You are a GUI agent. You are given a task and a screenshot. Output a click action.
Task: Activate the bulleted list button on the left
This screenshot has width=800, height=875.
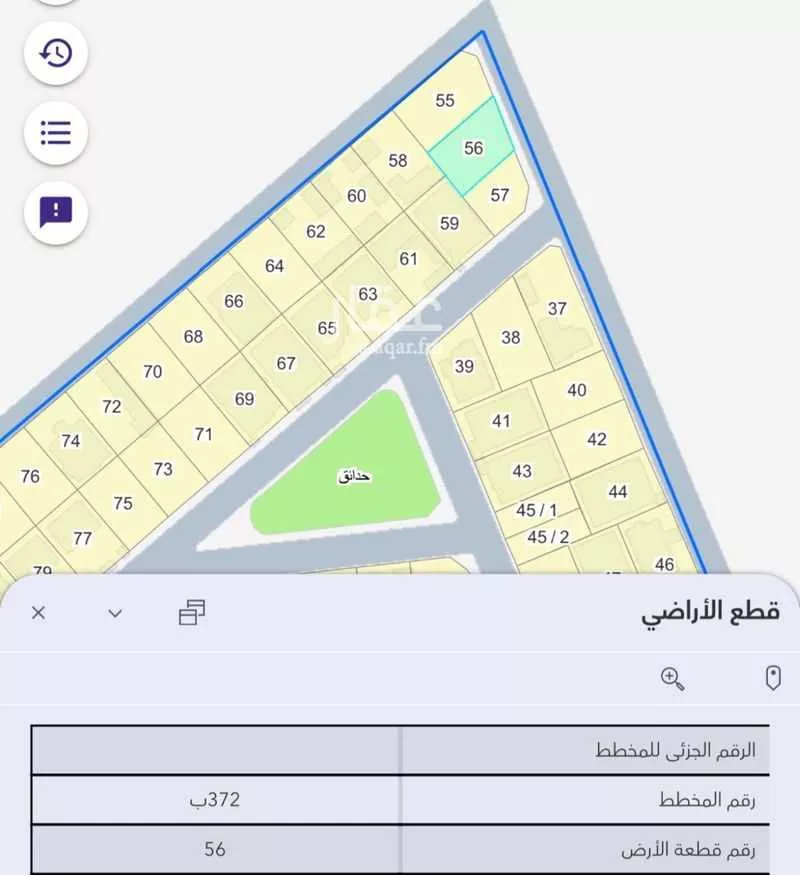(55, 133)
